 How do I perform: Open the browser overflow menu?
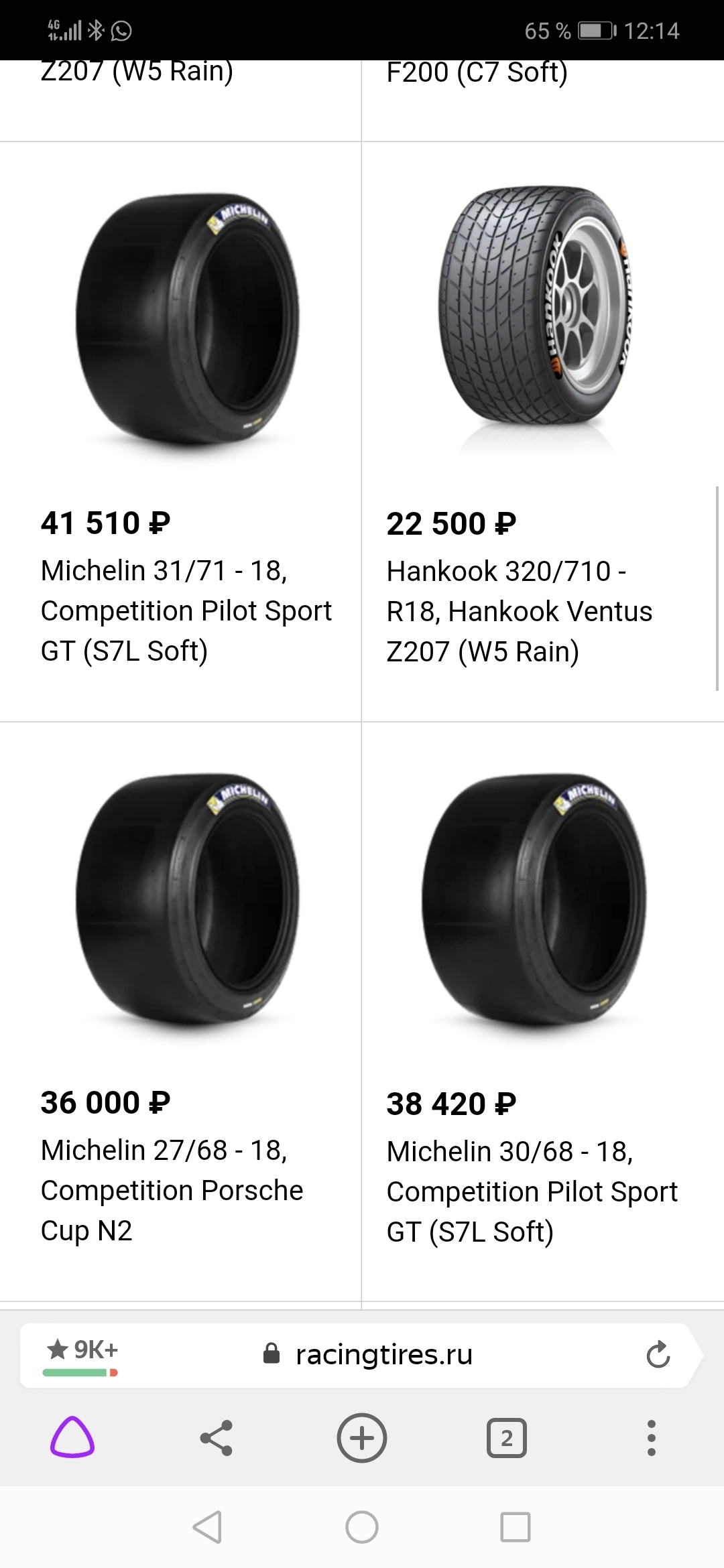[x=651, y=1437]
